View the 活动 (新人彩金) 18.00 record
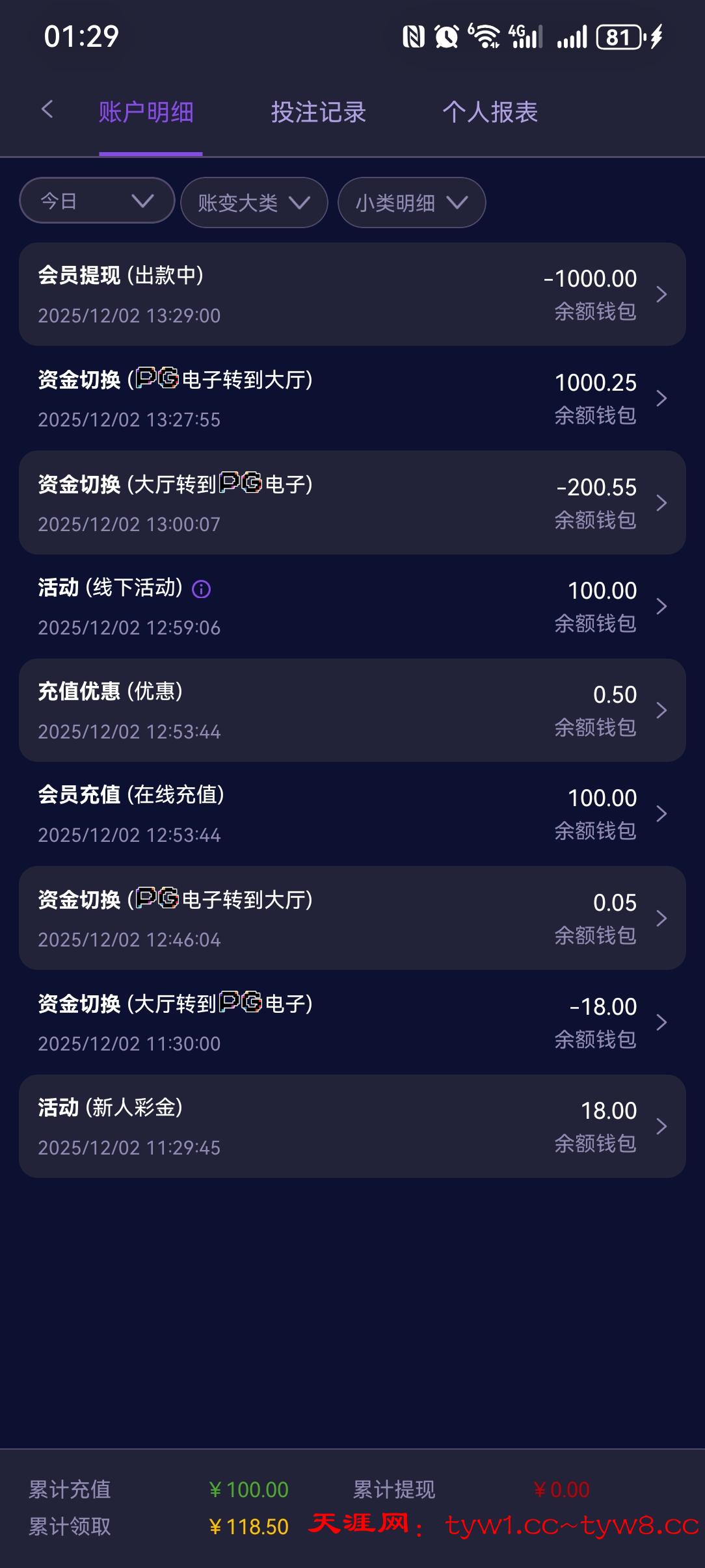 coord(352,1126)
